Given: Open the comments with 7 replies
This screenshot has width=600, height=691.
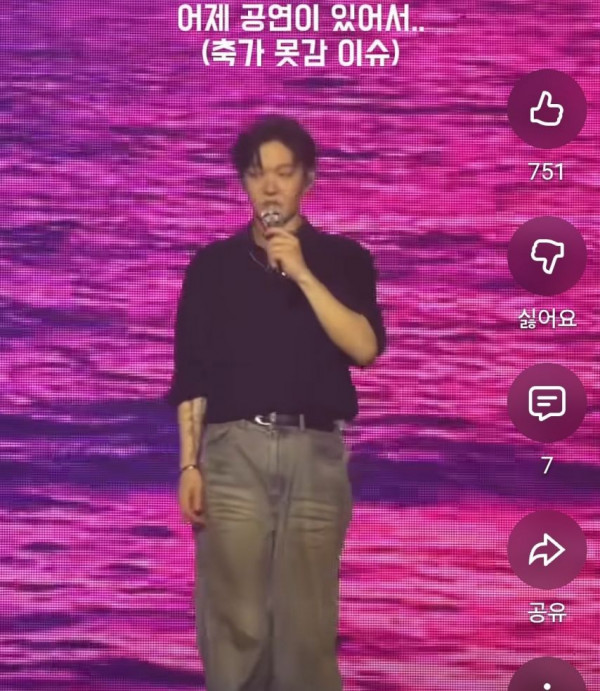Looking at the screenshot, I should (547, 403).
